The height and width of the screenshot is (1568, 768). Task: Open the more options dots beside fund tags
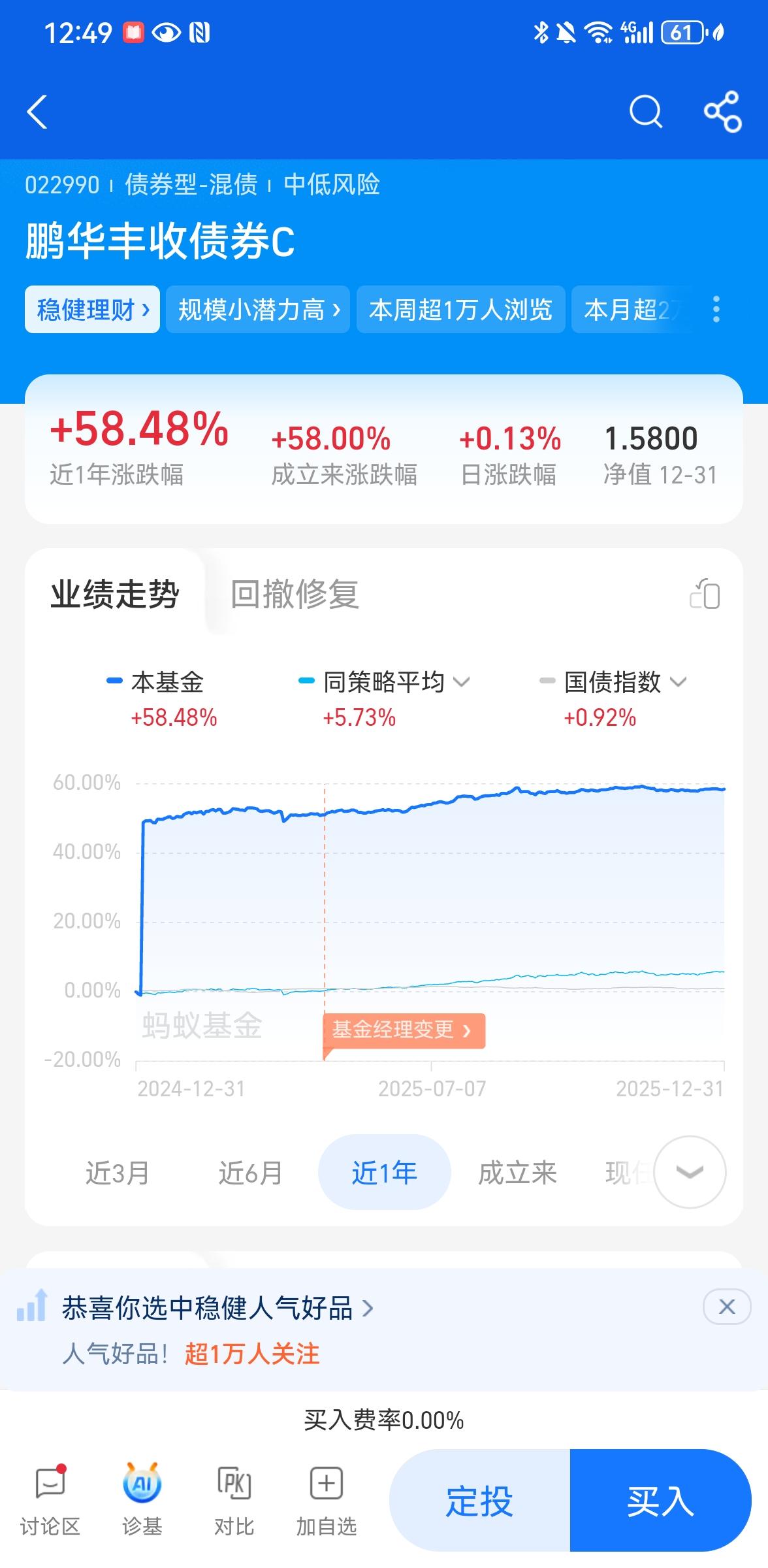click(x=716, y=310)
